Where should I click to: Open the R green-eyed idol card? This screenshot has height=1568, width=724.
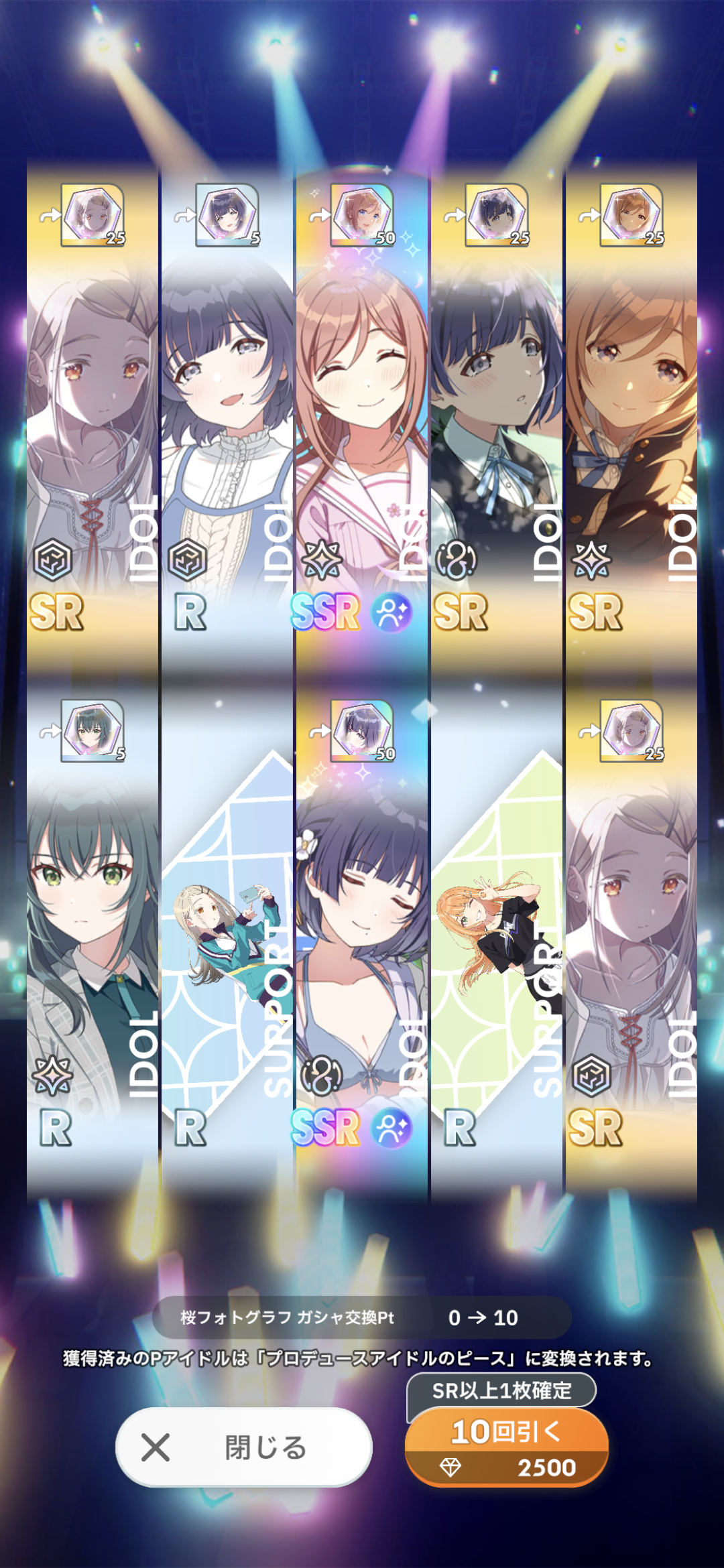coord(93,938)
